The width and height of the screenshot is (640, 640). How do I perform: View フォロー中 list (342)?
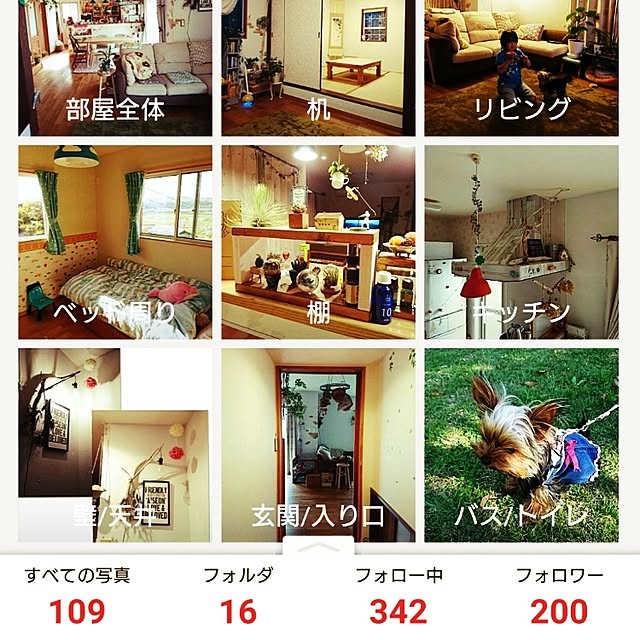(x=398, y=594)
